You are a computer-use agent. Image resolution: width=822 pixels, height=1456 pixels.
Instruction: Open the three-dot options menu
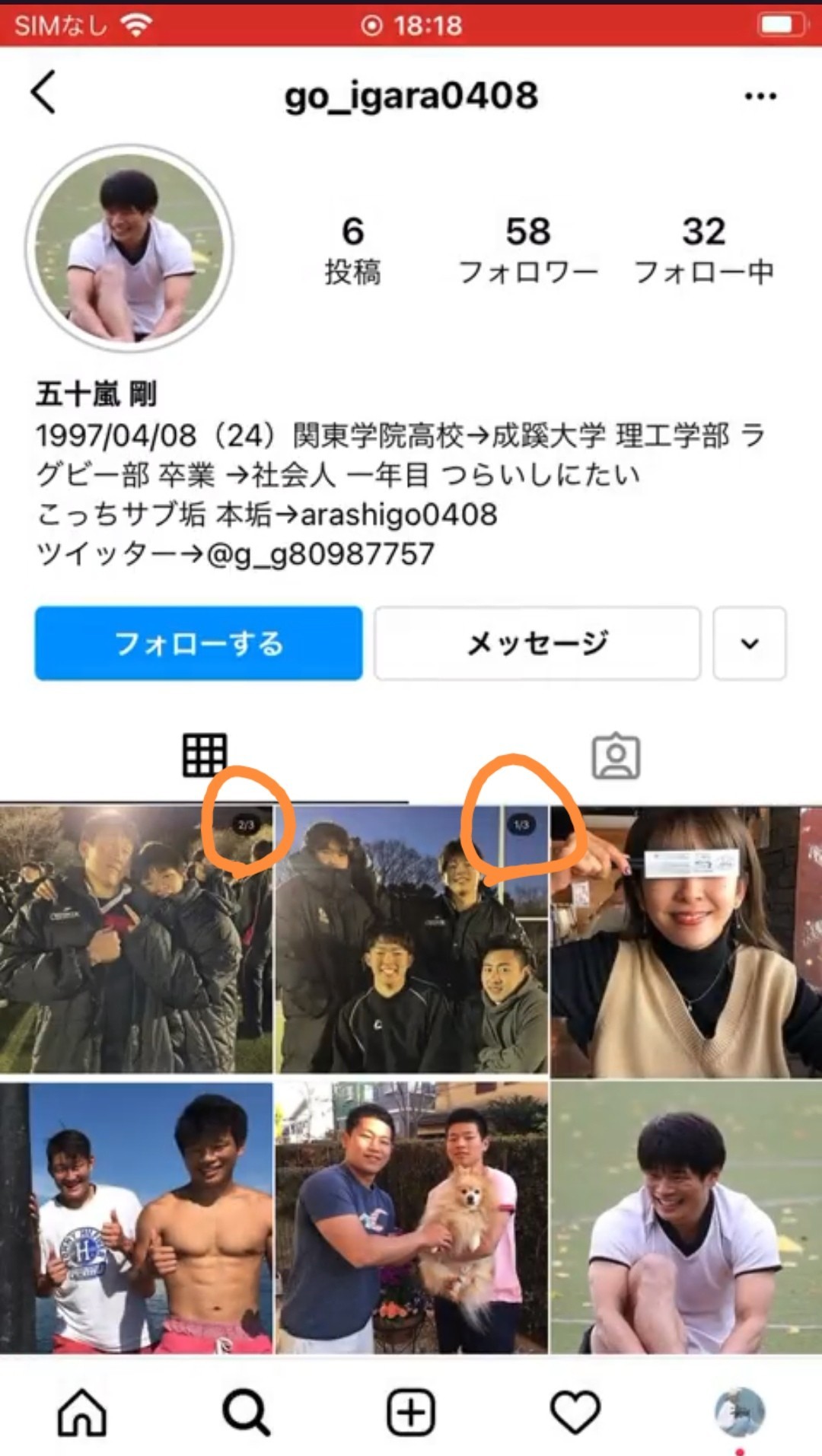760,96
